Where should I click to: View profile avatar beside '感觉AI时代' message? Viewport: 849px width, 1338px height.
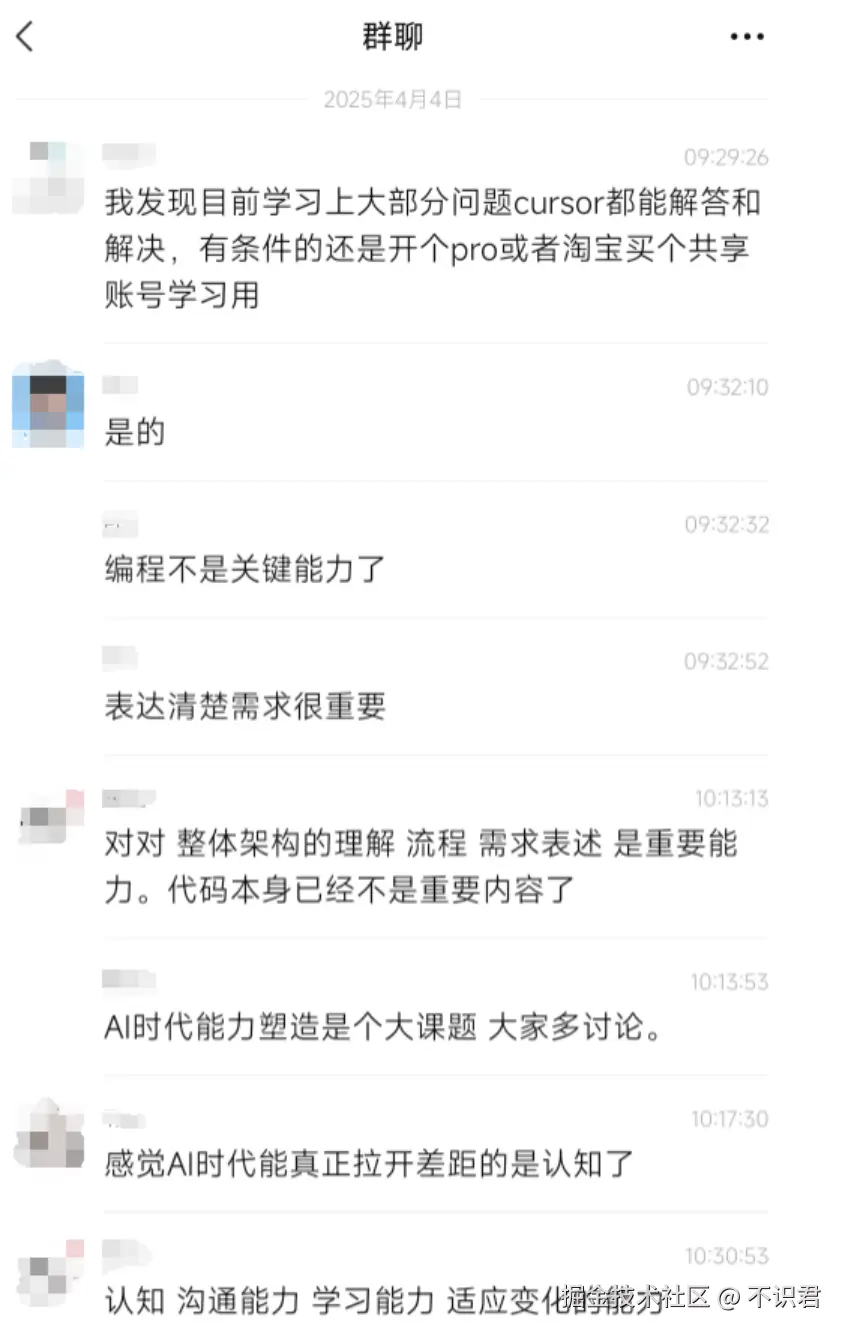48,1135
